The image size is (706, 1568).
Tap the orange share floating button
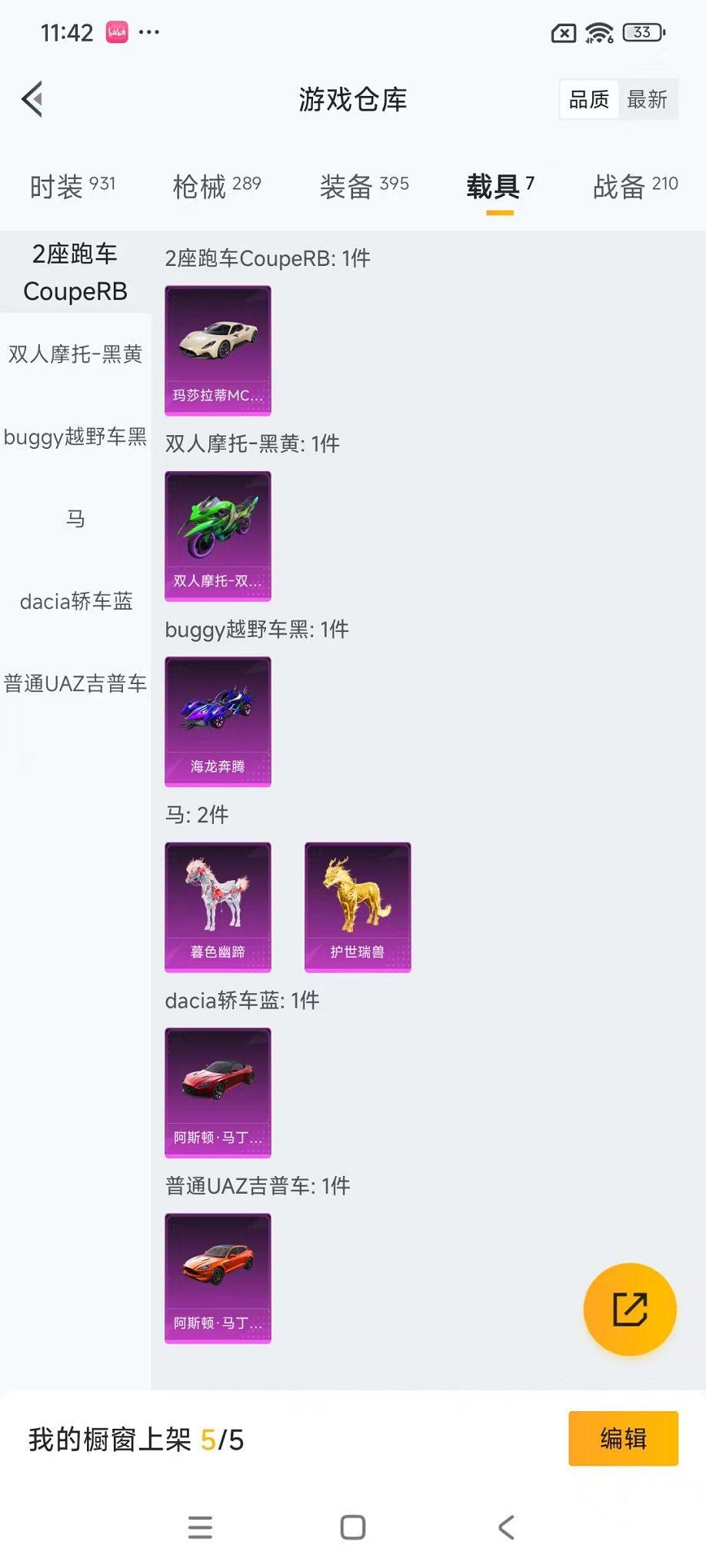[630, 1309]
